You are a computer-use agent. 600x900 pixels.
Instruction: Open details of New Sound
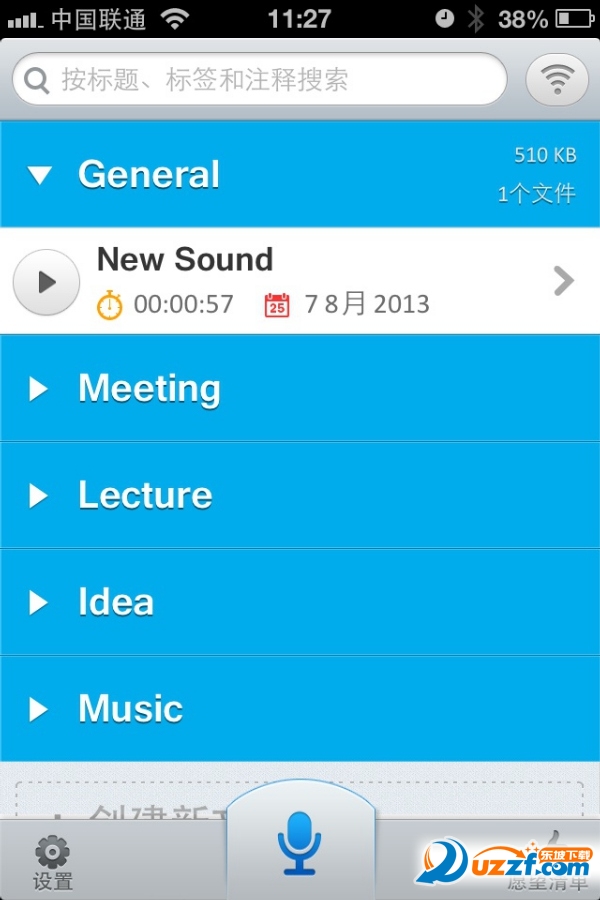tap(563, 282)
